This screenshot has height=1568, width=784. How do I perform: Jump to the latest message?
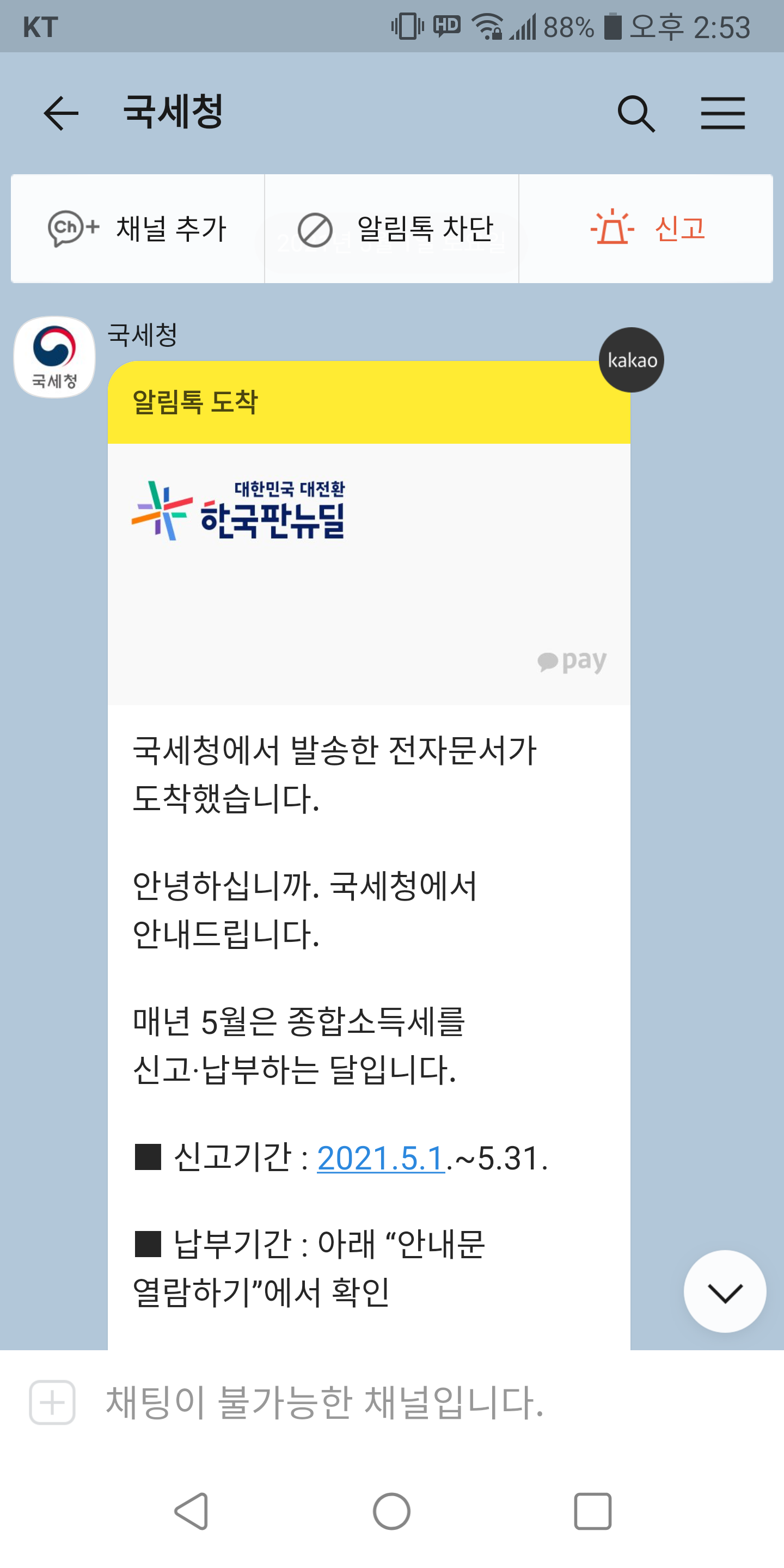724,1291
